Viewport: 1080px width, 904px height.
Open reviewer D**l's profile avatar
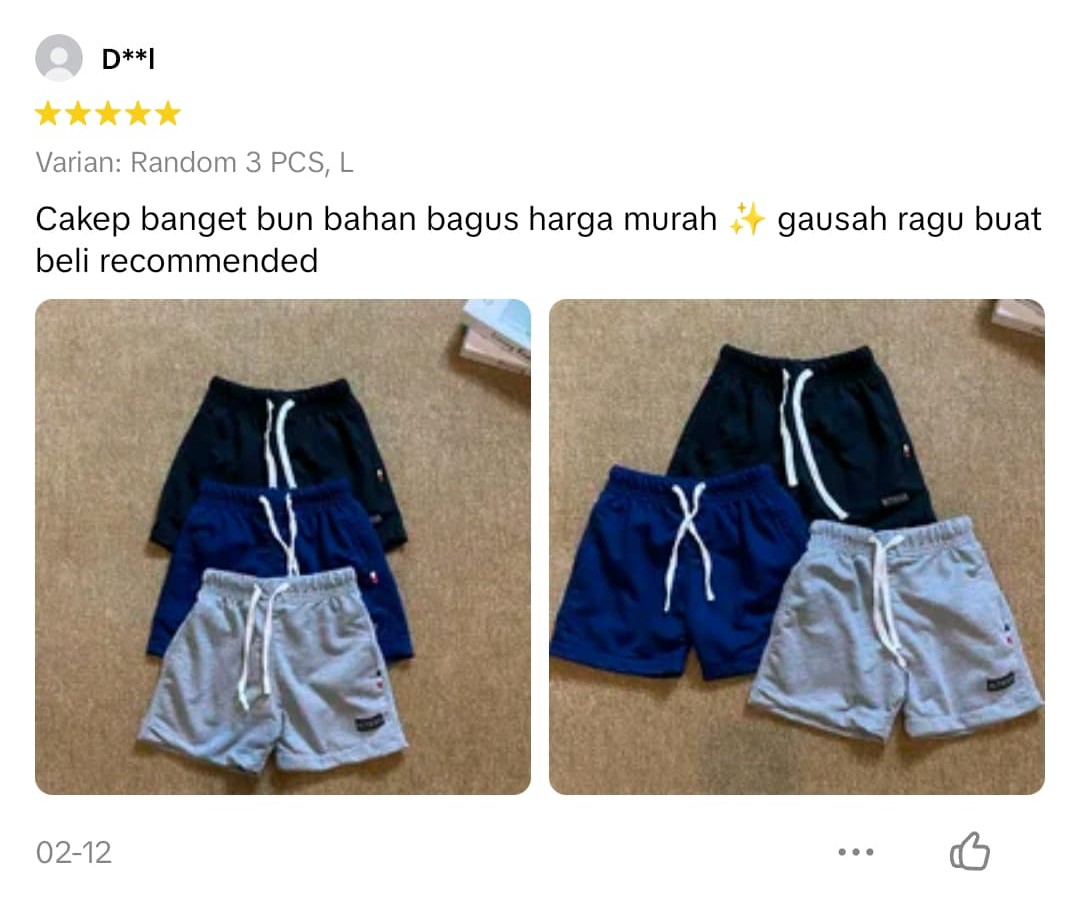[59, 58]
